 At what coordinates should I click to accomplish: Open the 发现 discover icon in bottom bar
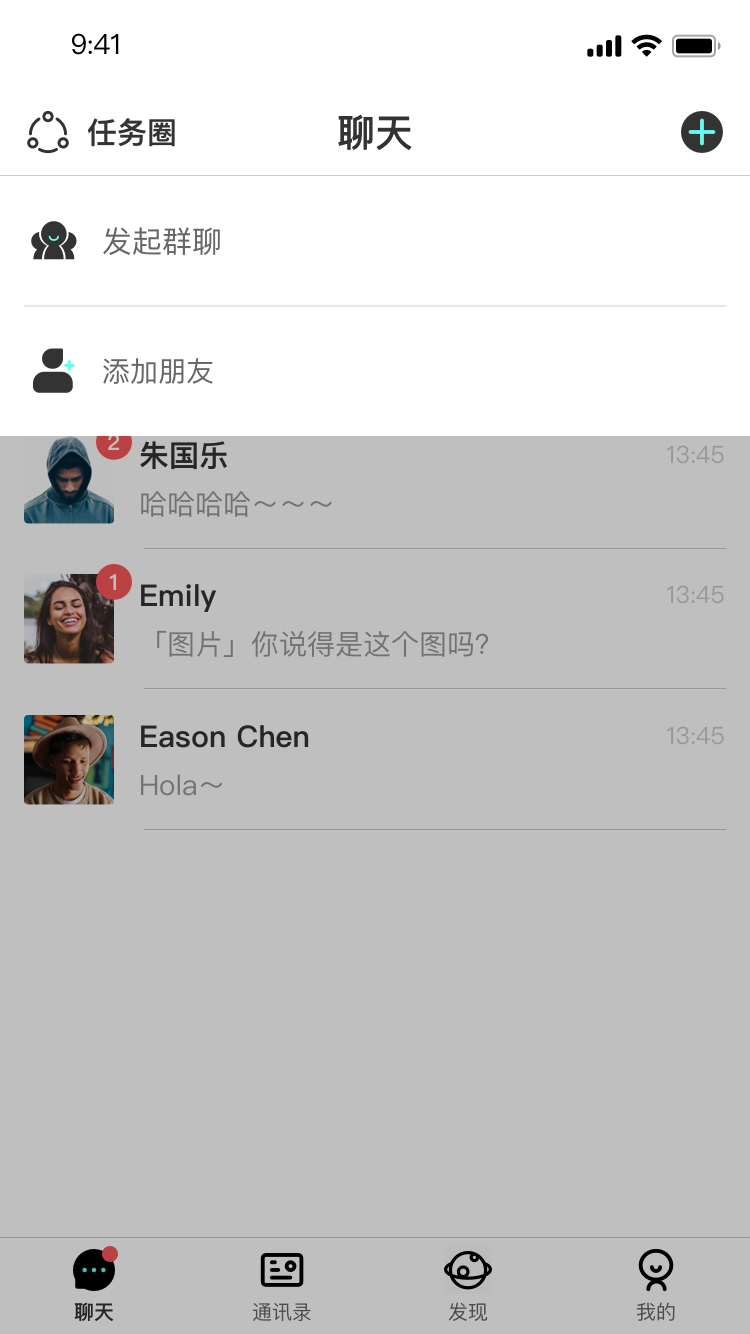[x=467, y=1268]
